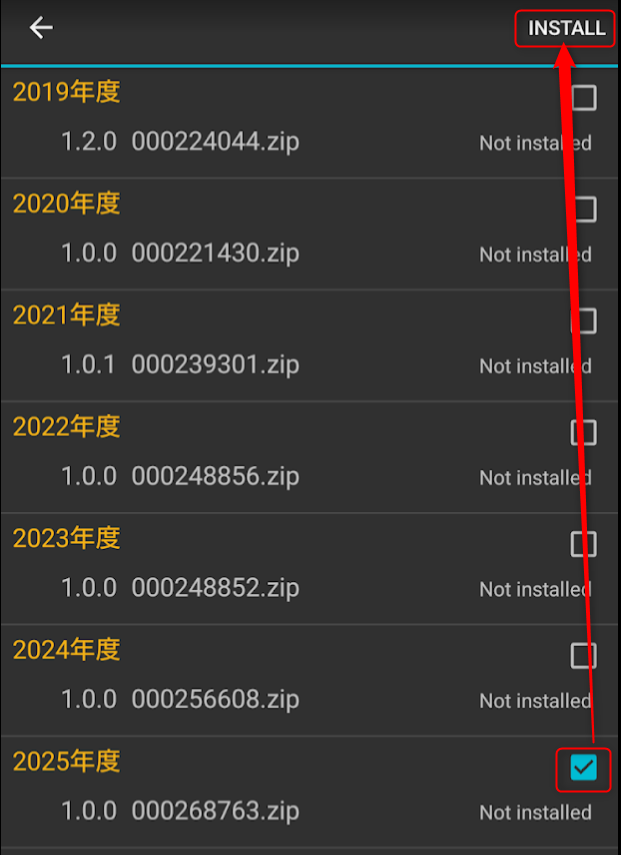The width and height of the screenshot is (621, 855).
Task: Uncheck the 2025年度 checkbox
Action: (x=583, y=768)
